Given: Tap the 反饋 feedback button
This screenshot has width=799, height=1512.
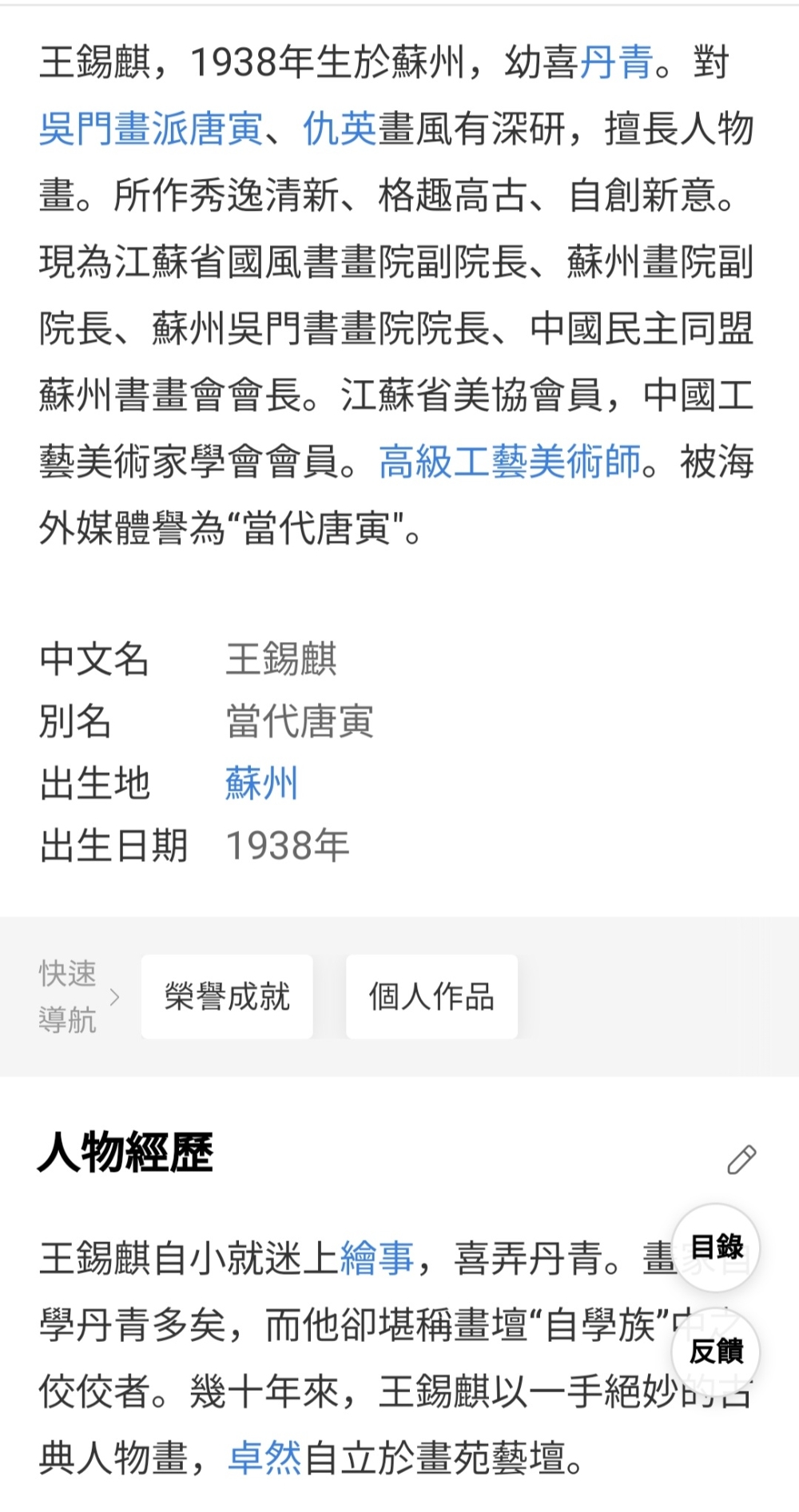Looking at the screenshot, I should (x=716, y=1351).
